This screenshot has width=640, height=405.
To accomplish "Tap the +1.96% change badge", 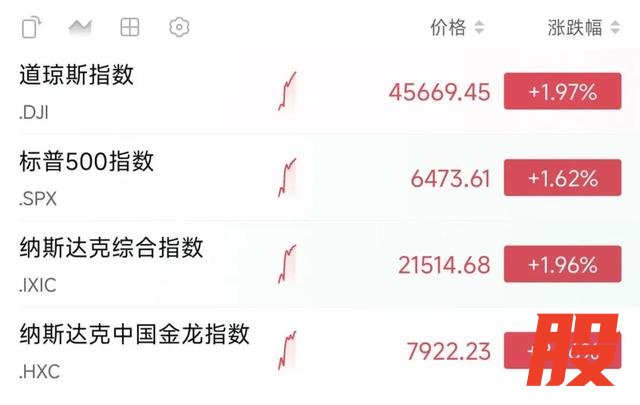I will pyautogui.click(x=562, y=264).
